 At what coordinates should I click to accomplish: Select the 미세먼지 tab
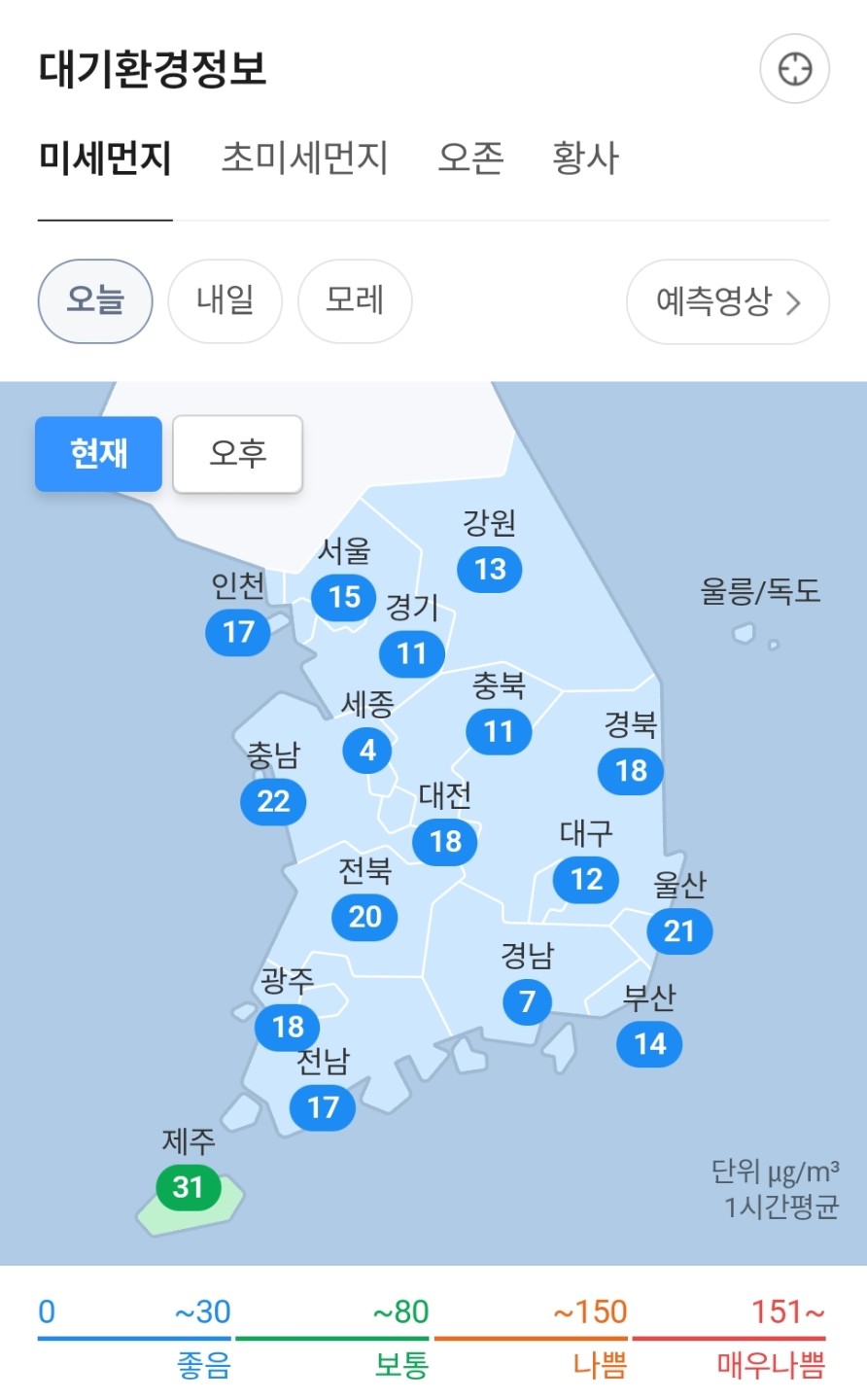coord(105,157)
